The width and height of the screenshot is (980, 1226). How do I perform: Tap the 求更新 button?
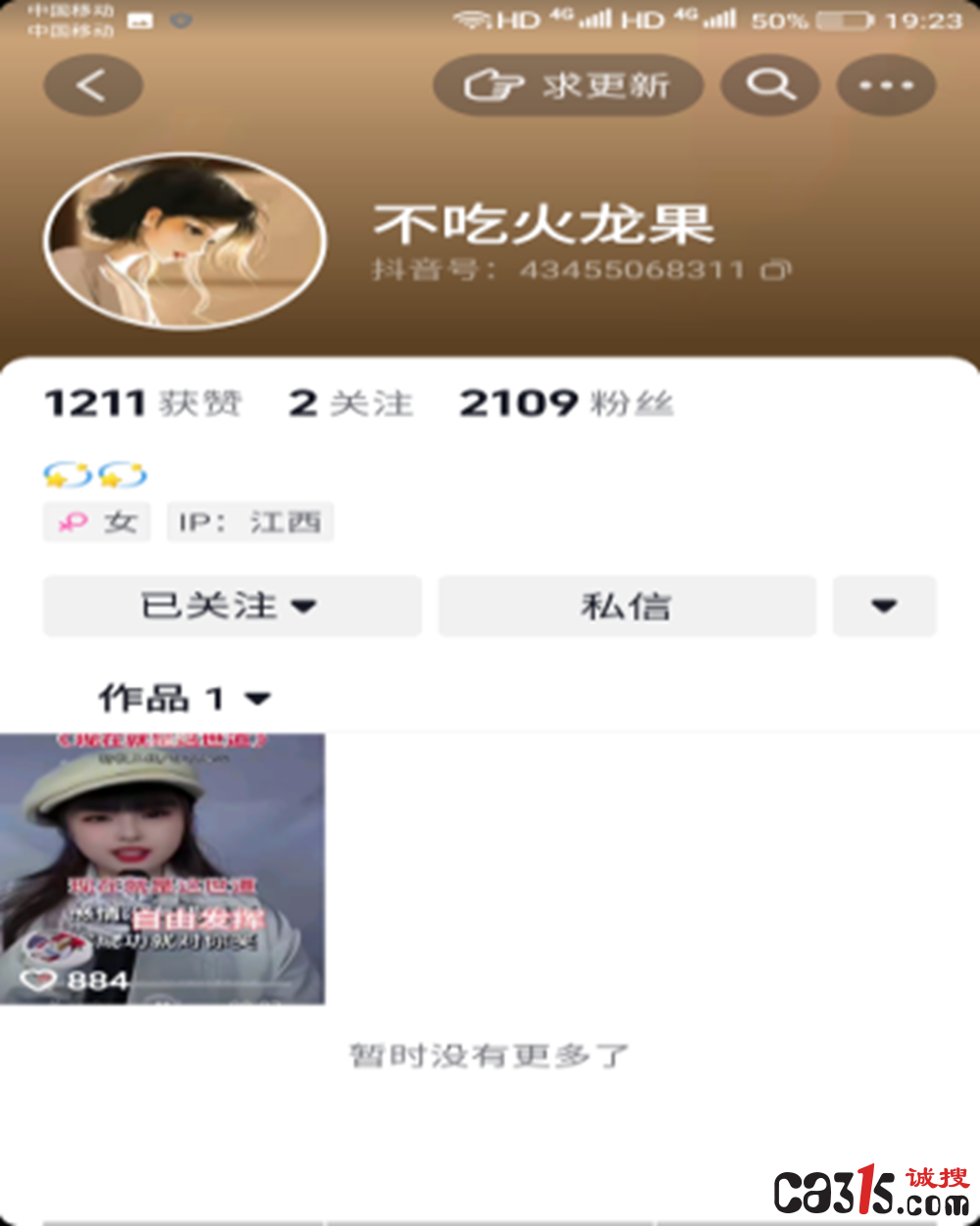(568, 85)
